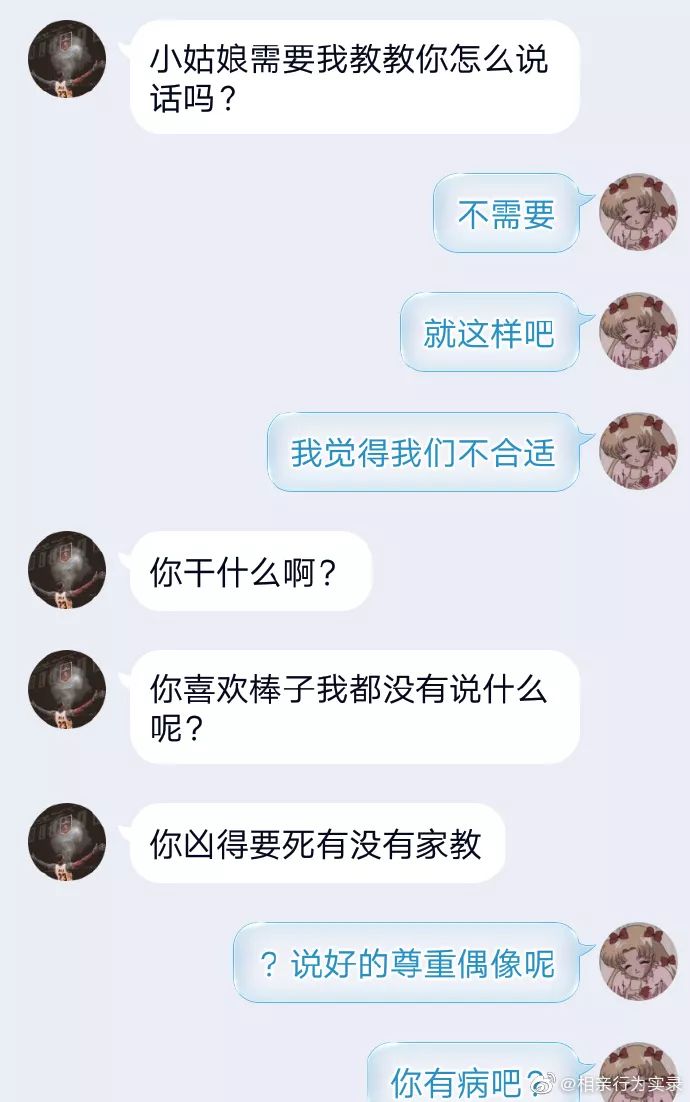Screen dimensions: 690x1102
Task: Tap avatar next to '说好的尊重偶像呢'
Action: tap(638, 961)
